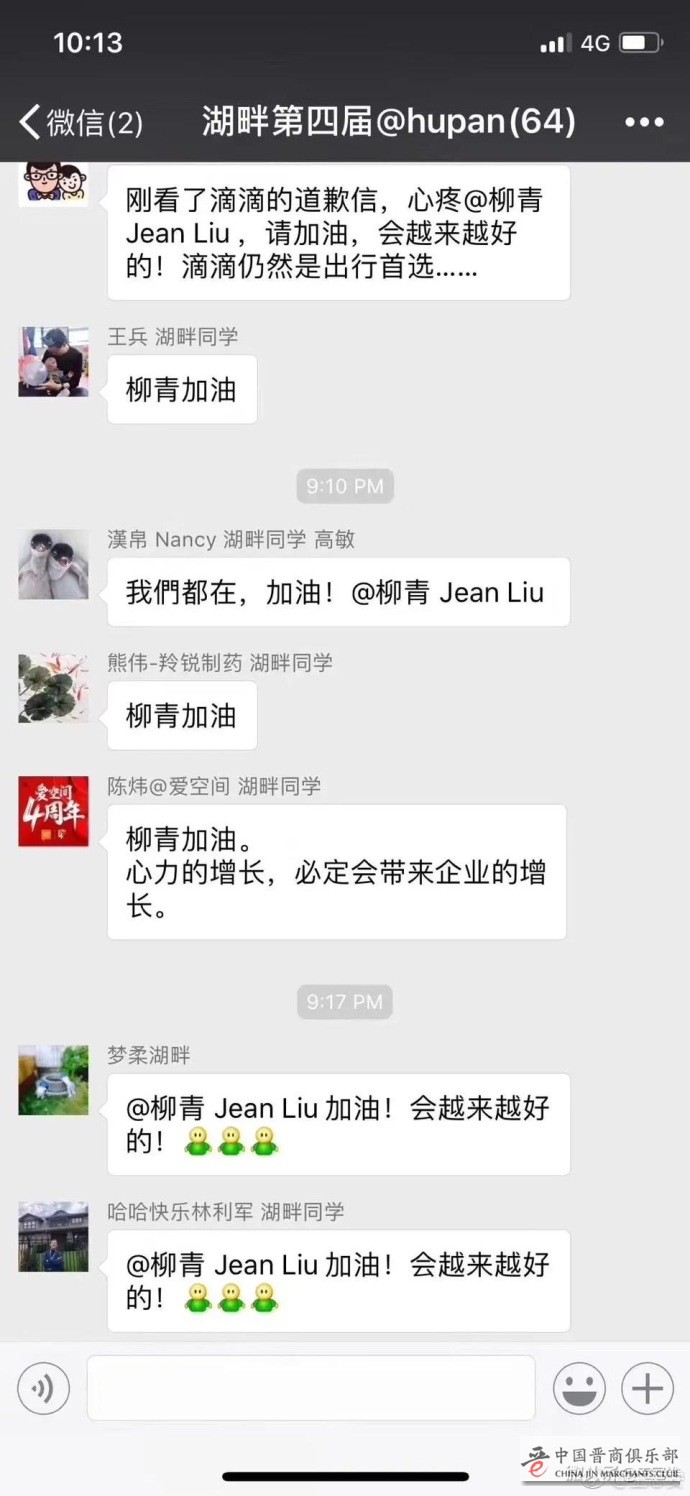Focus the message text field
Screen dimensions: 690x1496
[311, 1388]
